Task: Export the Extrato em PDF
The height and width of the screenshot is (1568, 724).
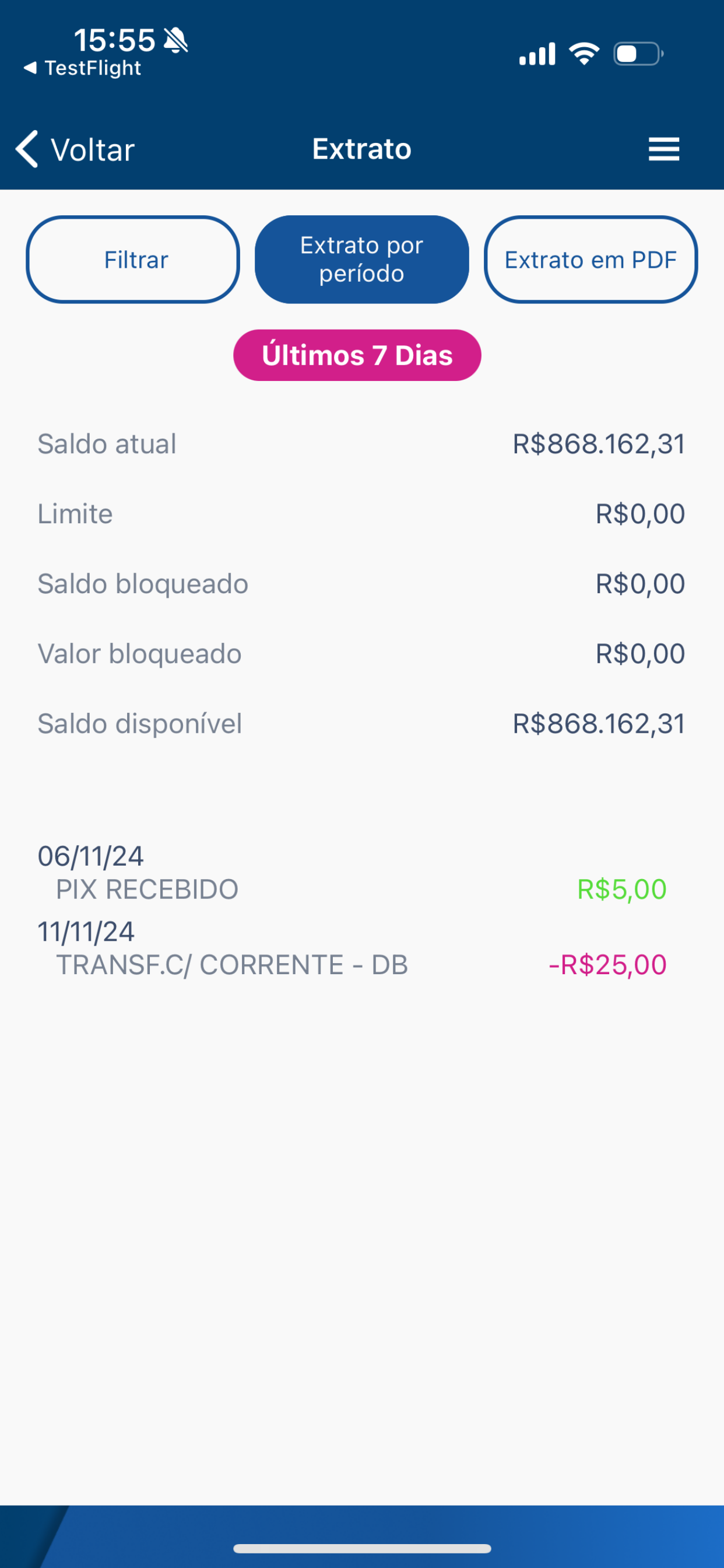Action: 590,260
